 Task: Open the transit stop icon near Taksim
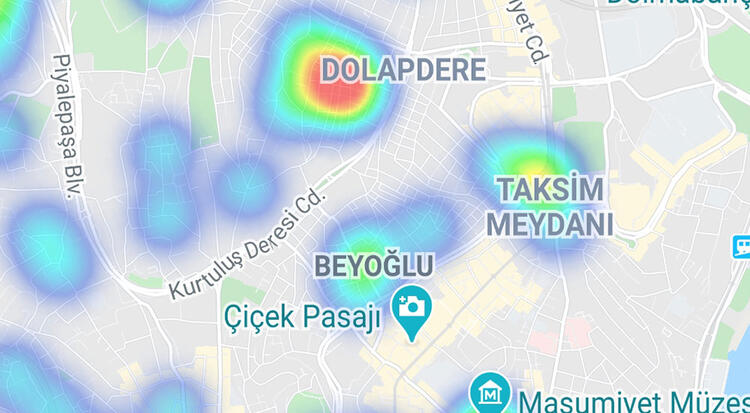(742, 246)
